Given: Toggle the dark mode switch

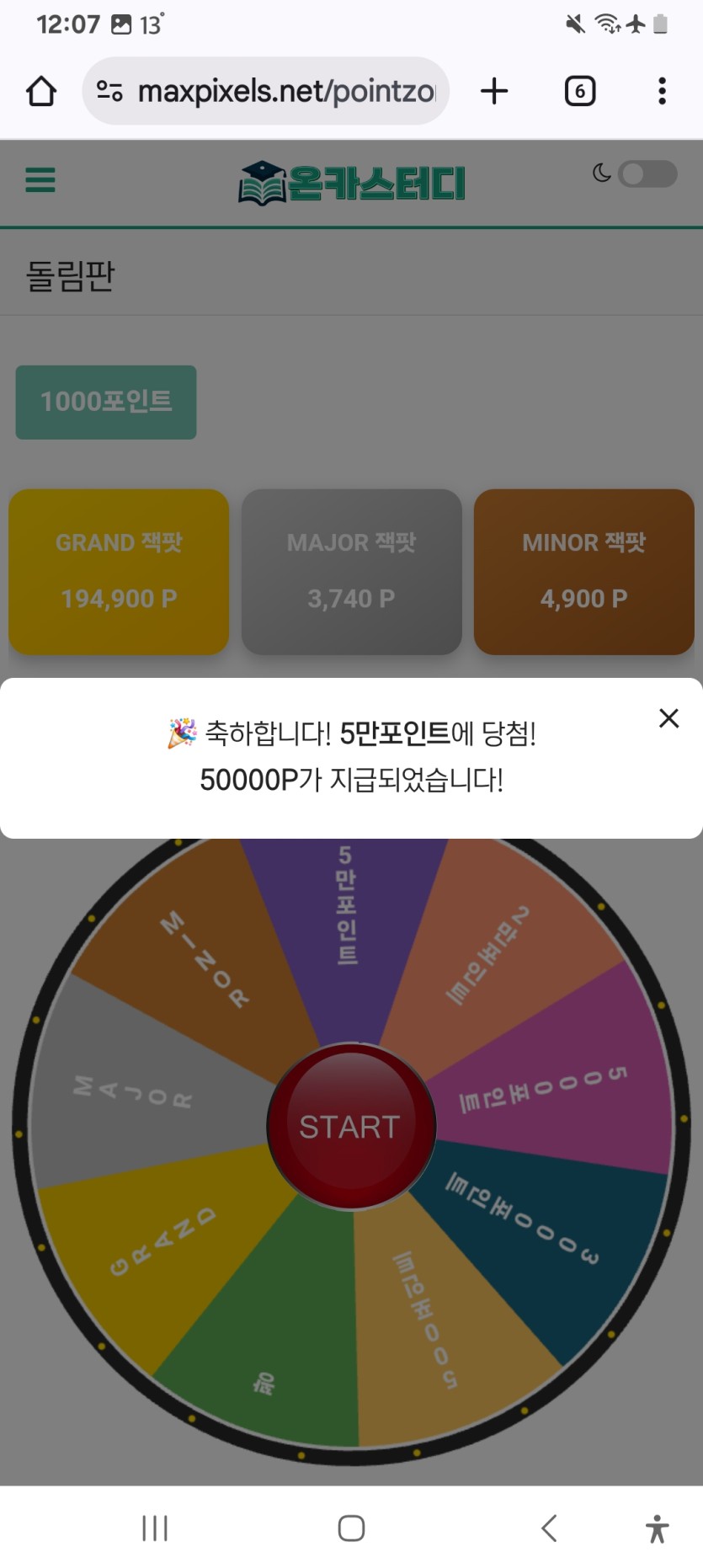Looking at the screenshot, I should tap(647, 174).
